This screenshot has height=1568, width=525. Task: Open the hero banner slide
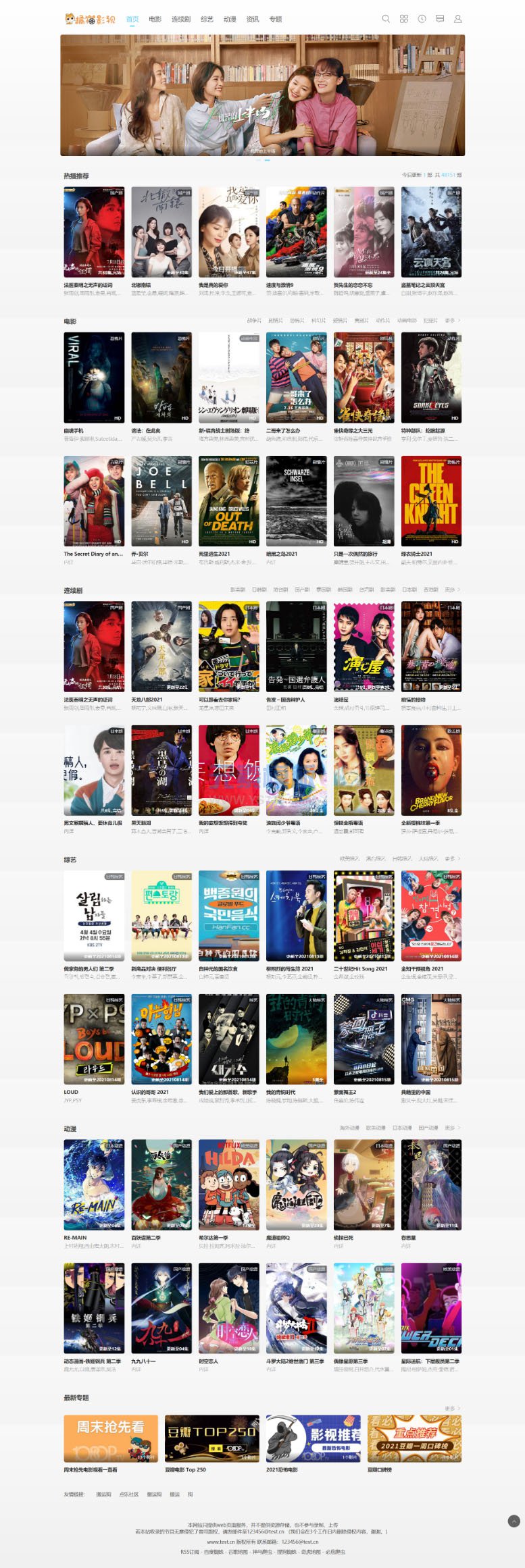262,95
